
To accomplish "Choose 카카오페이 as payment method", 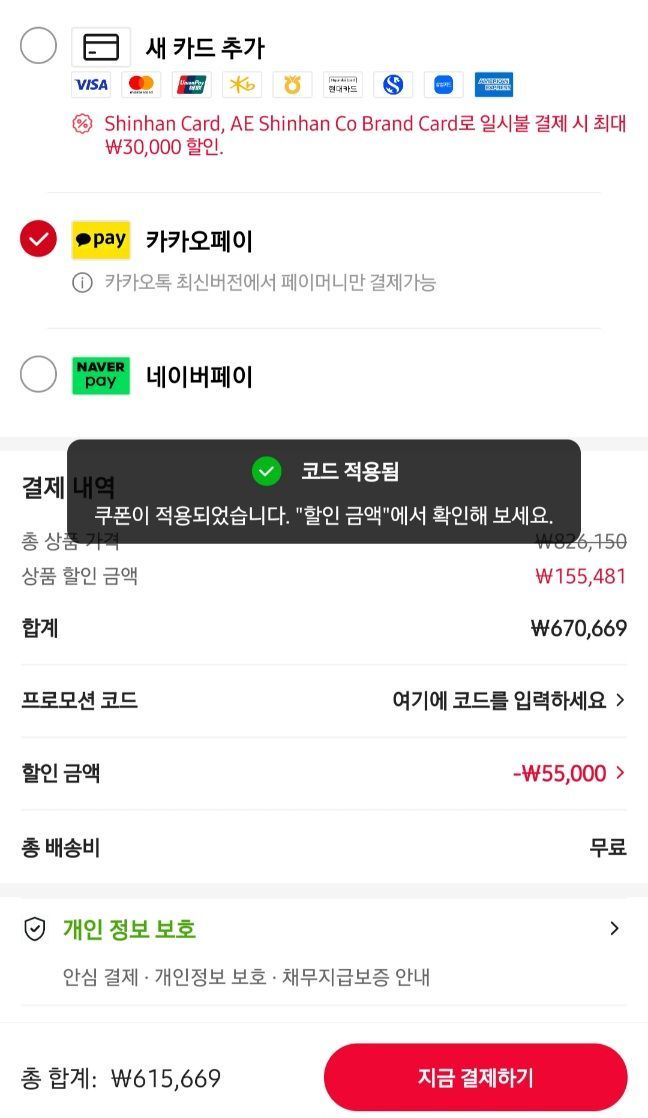I will coord(39,240).
